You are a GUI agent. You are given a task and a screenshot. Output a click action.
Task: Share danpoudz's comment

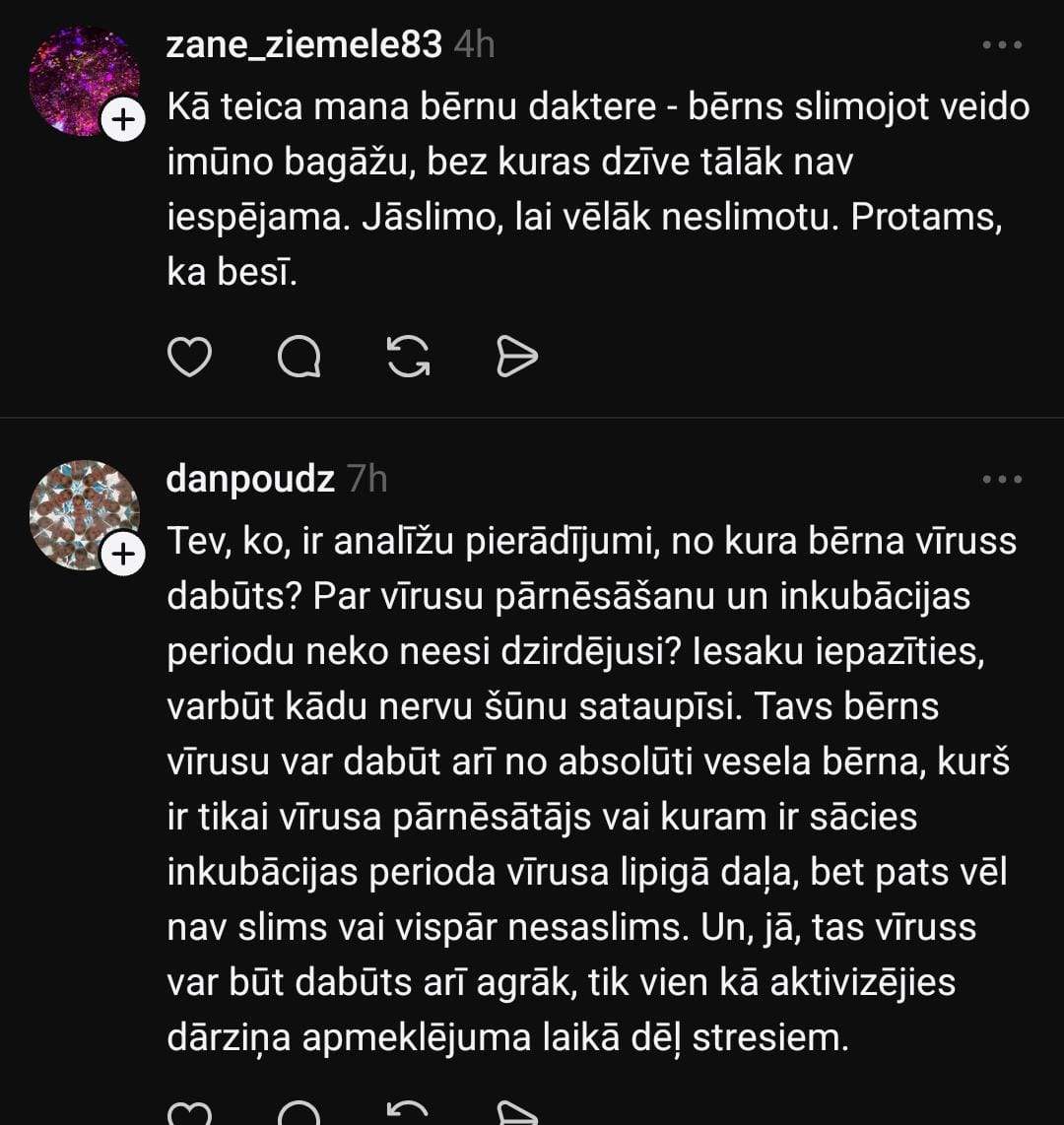(516, 1113)
